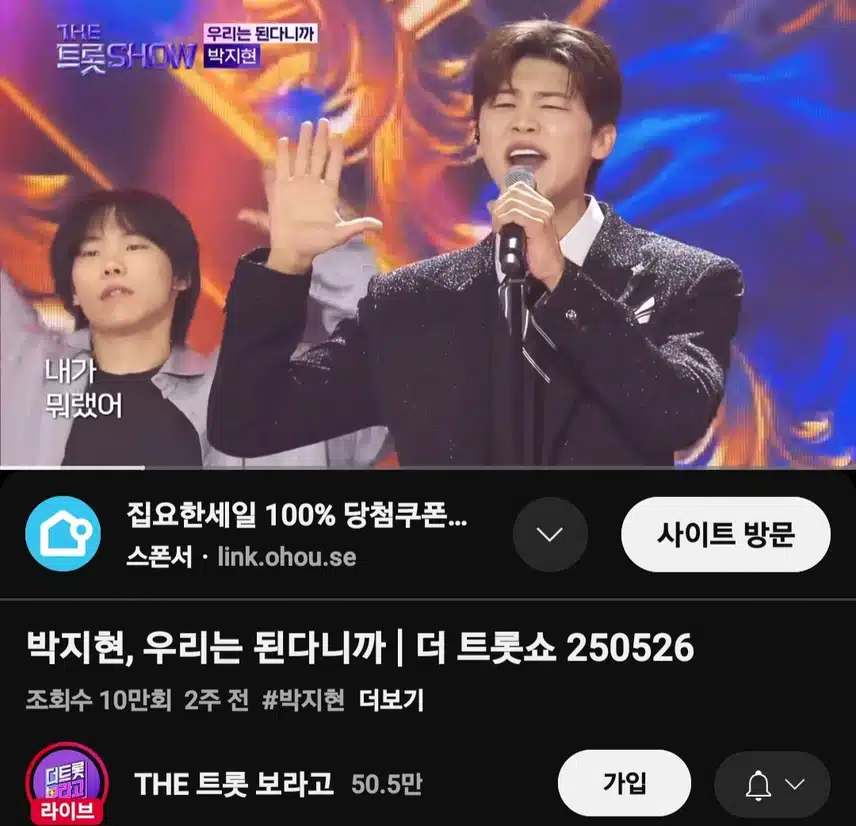Join the channel via 가입 button
This screenshot has width=856, height=826.
[x=624, y=783]
